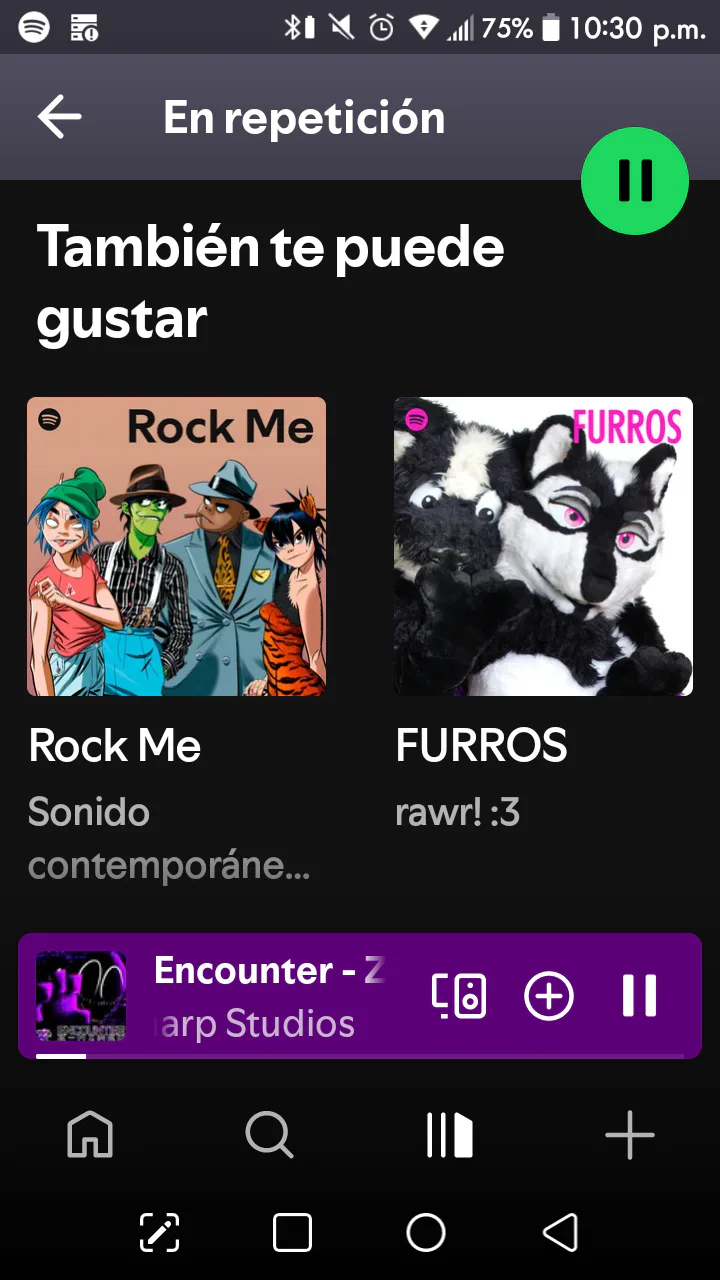Switch to Your Library tab
The image size is (720, 1280).
[450, 1136]
